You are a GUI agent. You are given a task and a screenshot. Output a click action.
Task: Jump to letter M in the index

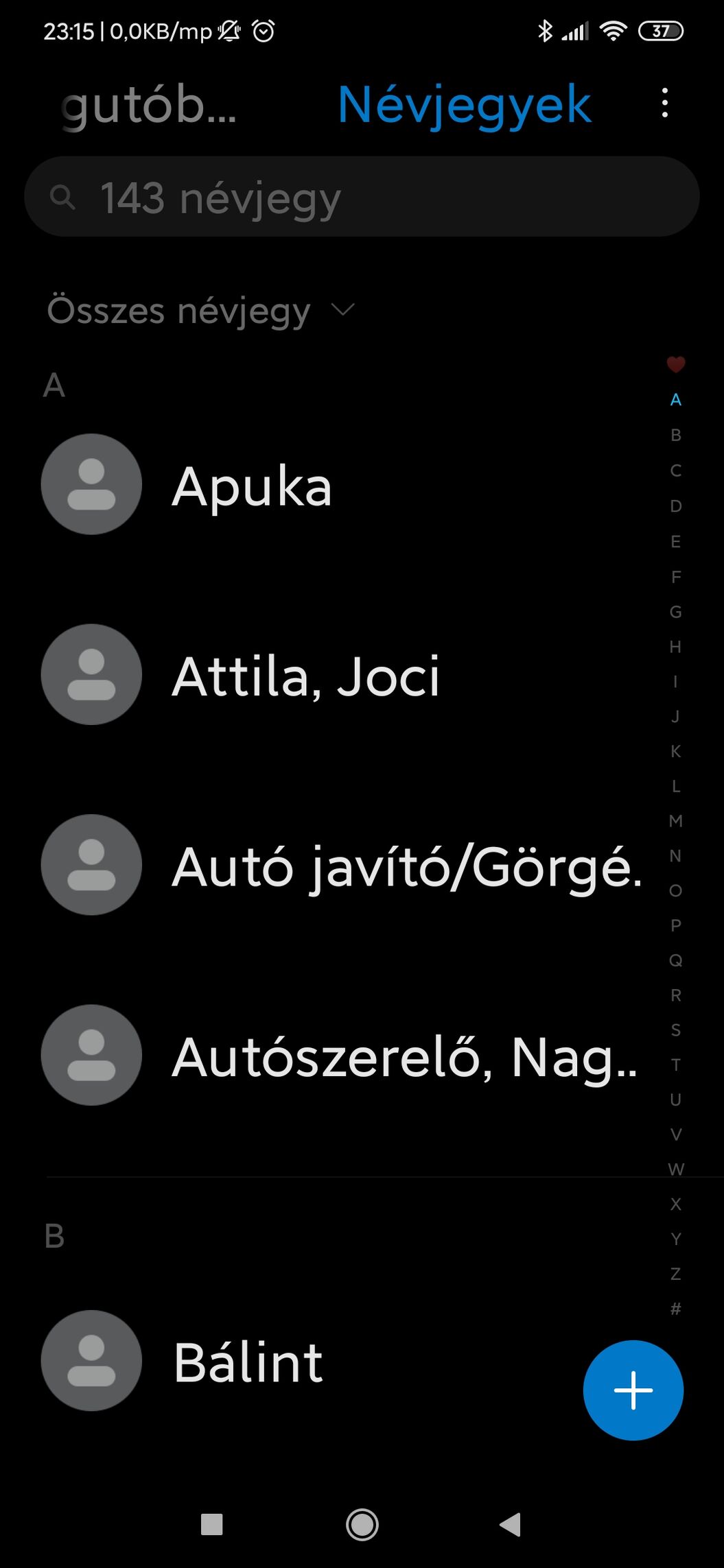(x=676, y=820)
